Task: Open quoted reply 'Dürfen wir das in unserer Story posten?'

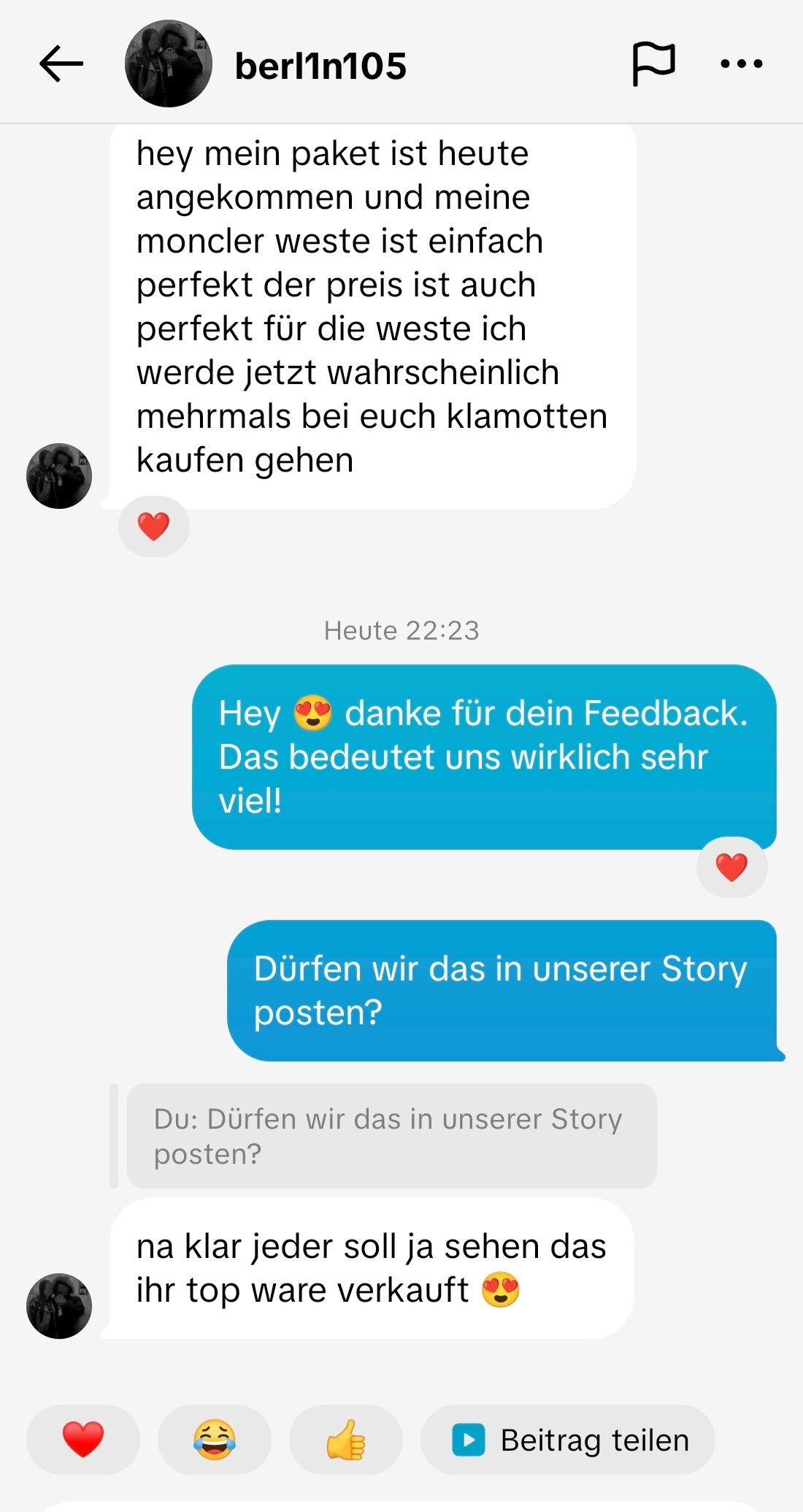Action: 391,1136
